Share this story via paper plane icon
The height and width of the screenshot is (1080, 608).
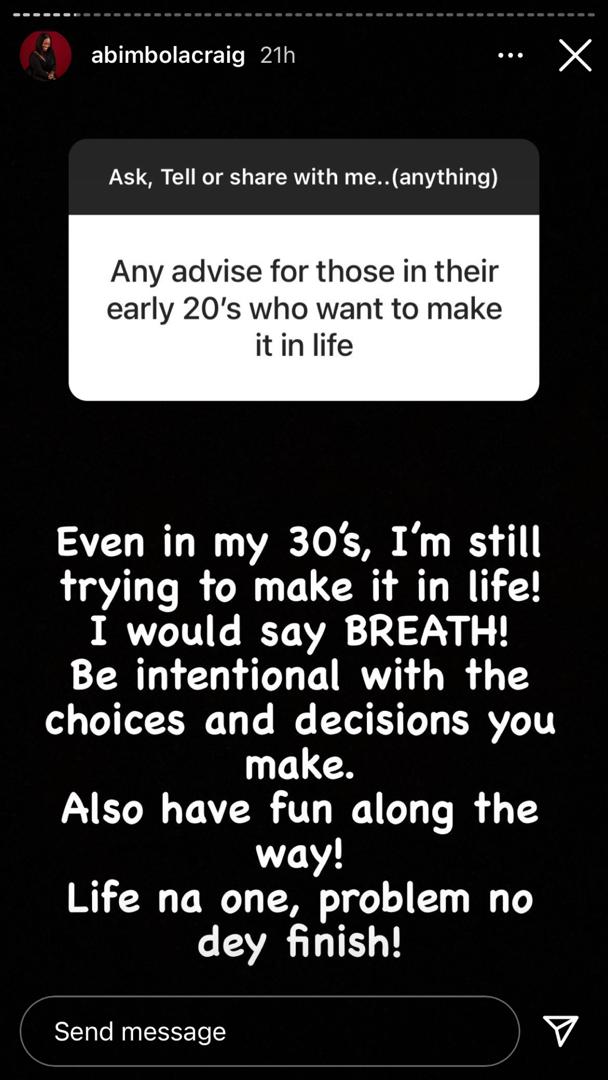[560, 1030]
